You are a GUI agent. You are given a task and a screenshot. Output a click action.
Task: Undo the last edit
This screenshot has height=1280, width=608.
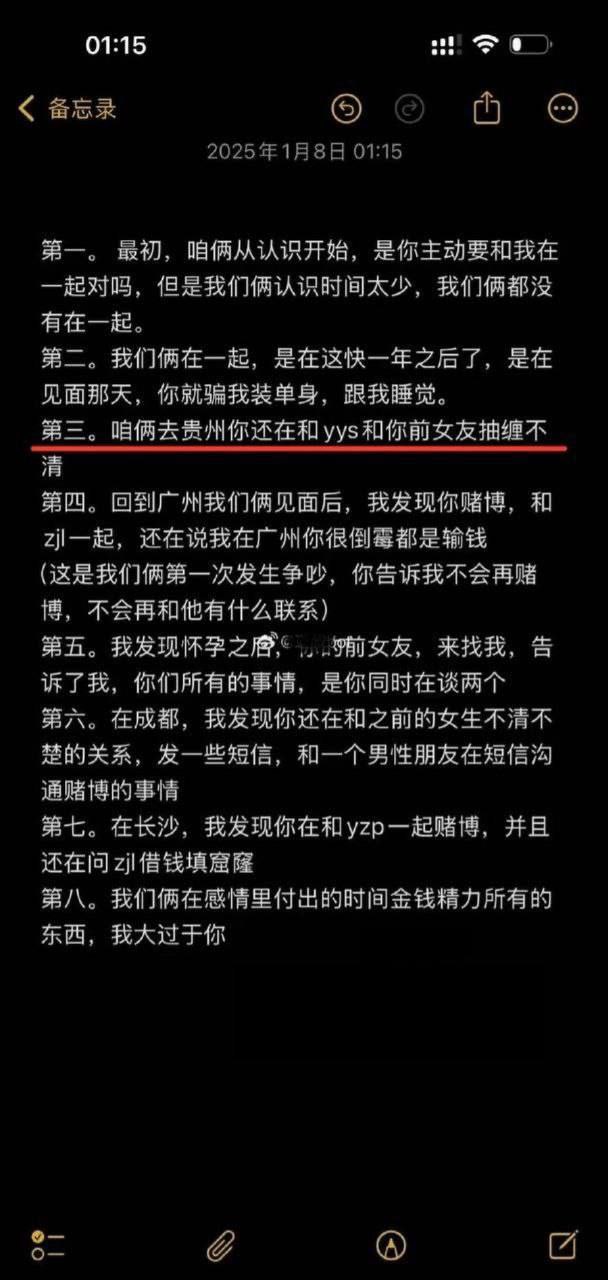[x=346, y=108]
